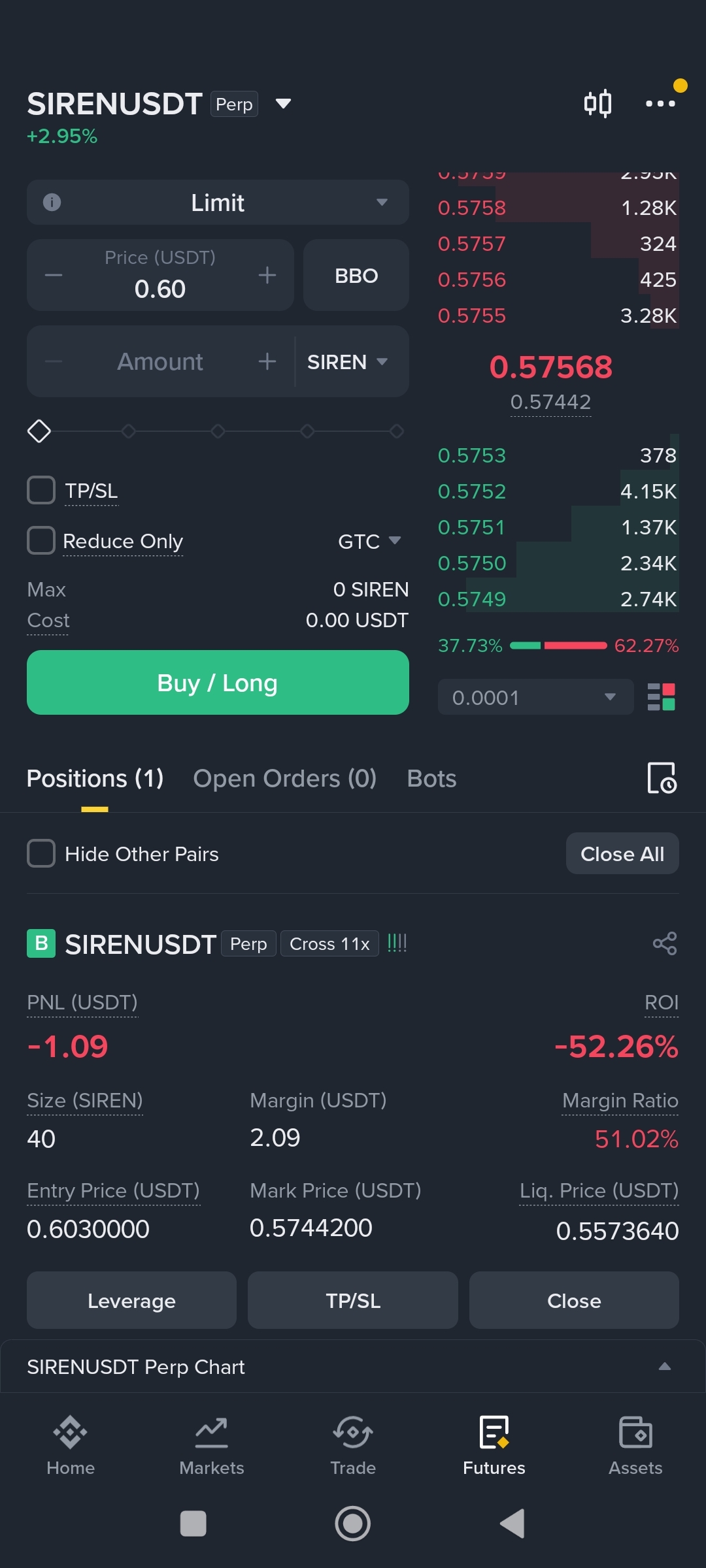This screenshot has height=1568, width=706.
Task: Enable the TP/SL checkbox
Action: [x=41, y=490]
